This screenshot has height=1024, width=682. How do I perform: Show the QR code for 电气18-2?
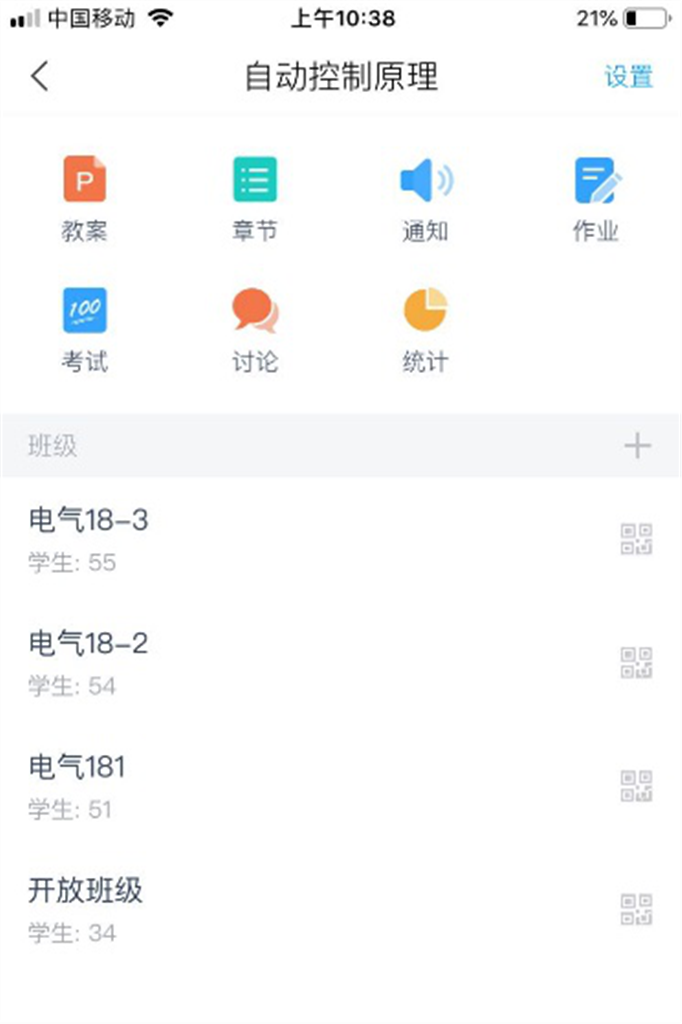click(x=637, y=662)
